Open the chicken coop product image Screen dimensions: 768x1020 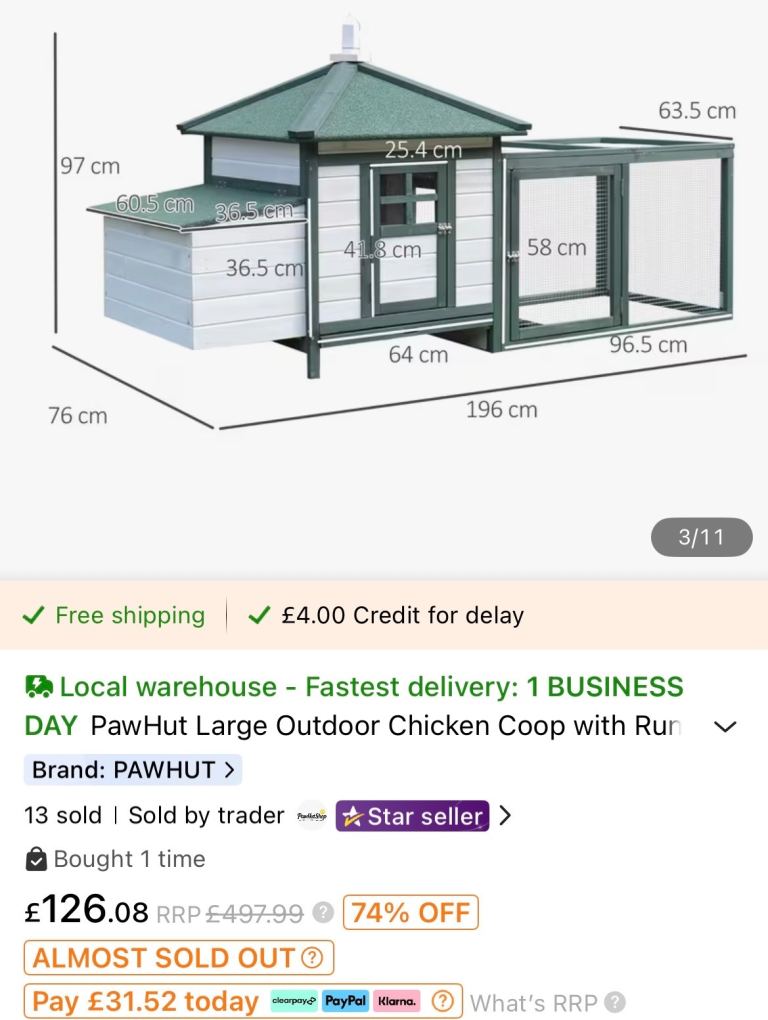(x=400, y=250)
